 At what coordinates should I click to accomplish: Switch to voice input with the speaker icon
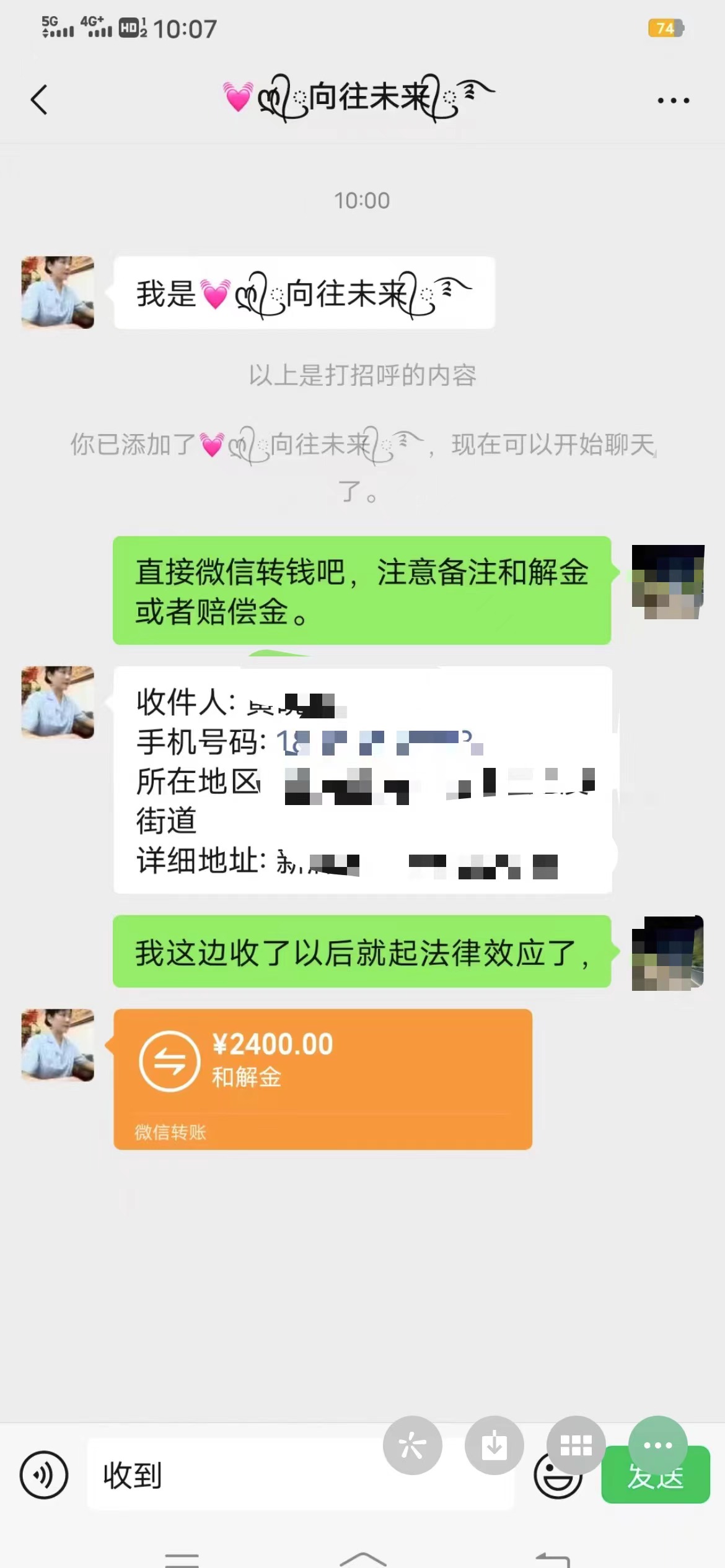point(44,1474)
